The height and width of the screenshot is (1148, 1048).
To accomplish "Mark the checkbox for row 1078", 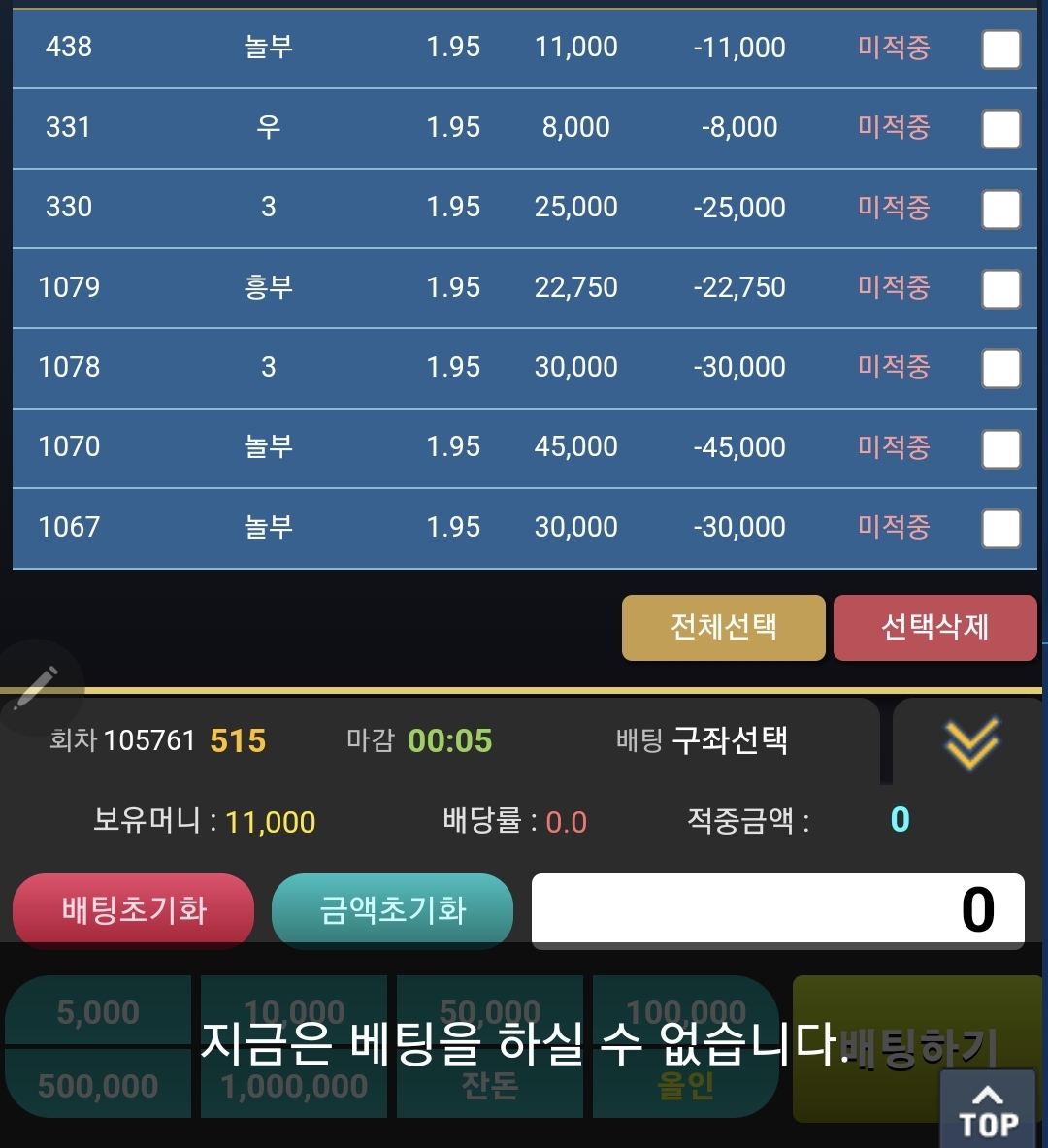I will point(1000,369).
